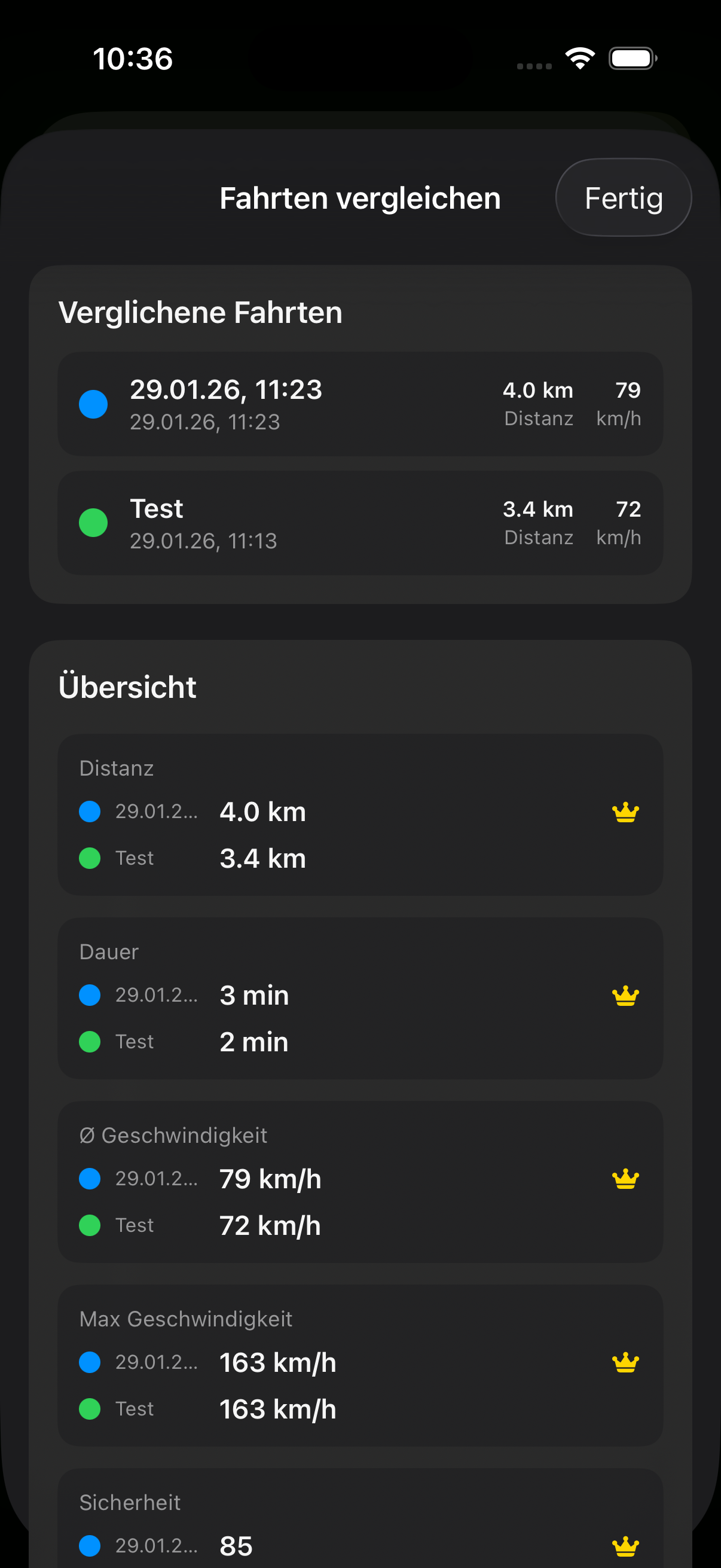Expand the Übersicht section
Image resolution: width=721 pixels, height=1568 pixels.
point(128,686)
